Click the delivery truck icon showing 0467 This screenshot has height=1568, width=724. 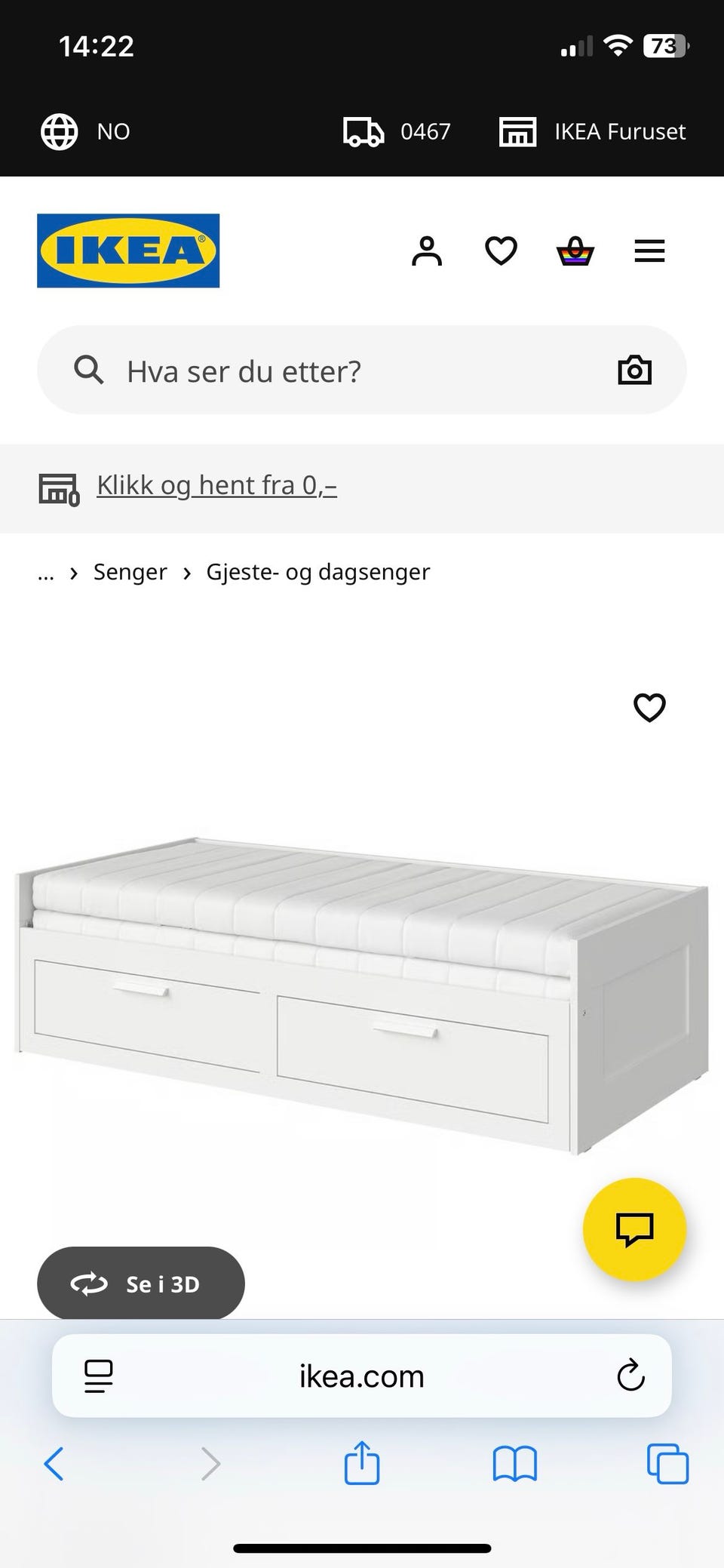coord(364,131)
